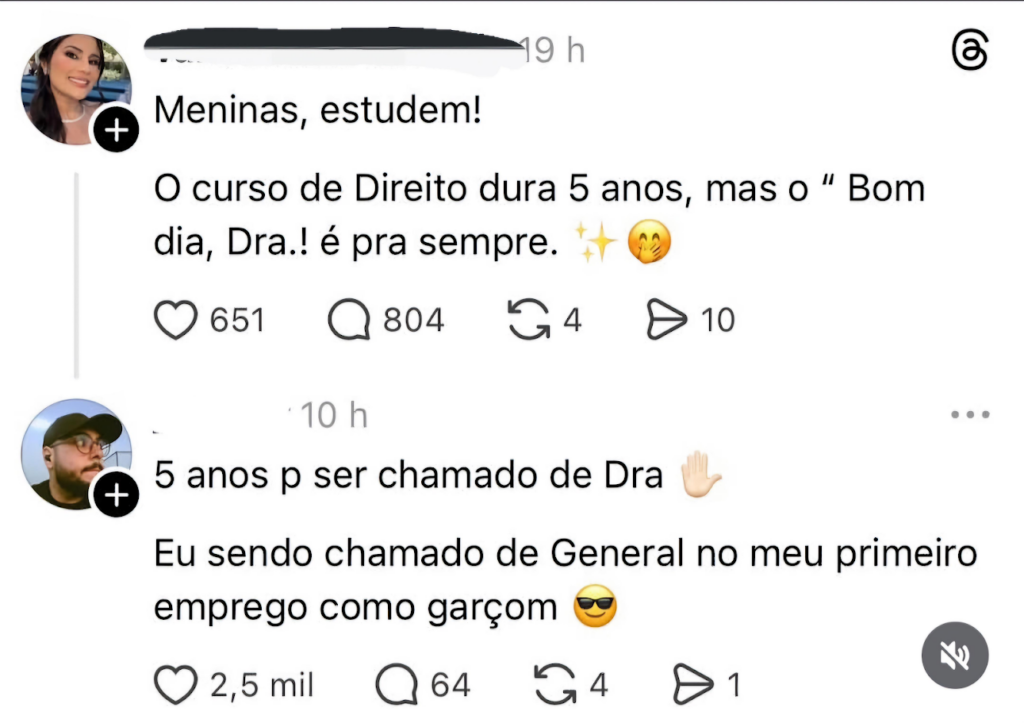The image size is (1024, 723).
Task: Like the "Meninas, estudem!" post
Action: (x=176, y=320)
